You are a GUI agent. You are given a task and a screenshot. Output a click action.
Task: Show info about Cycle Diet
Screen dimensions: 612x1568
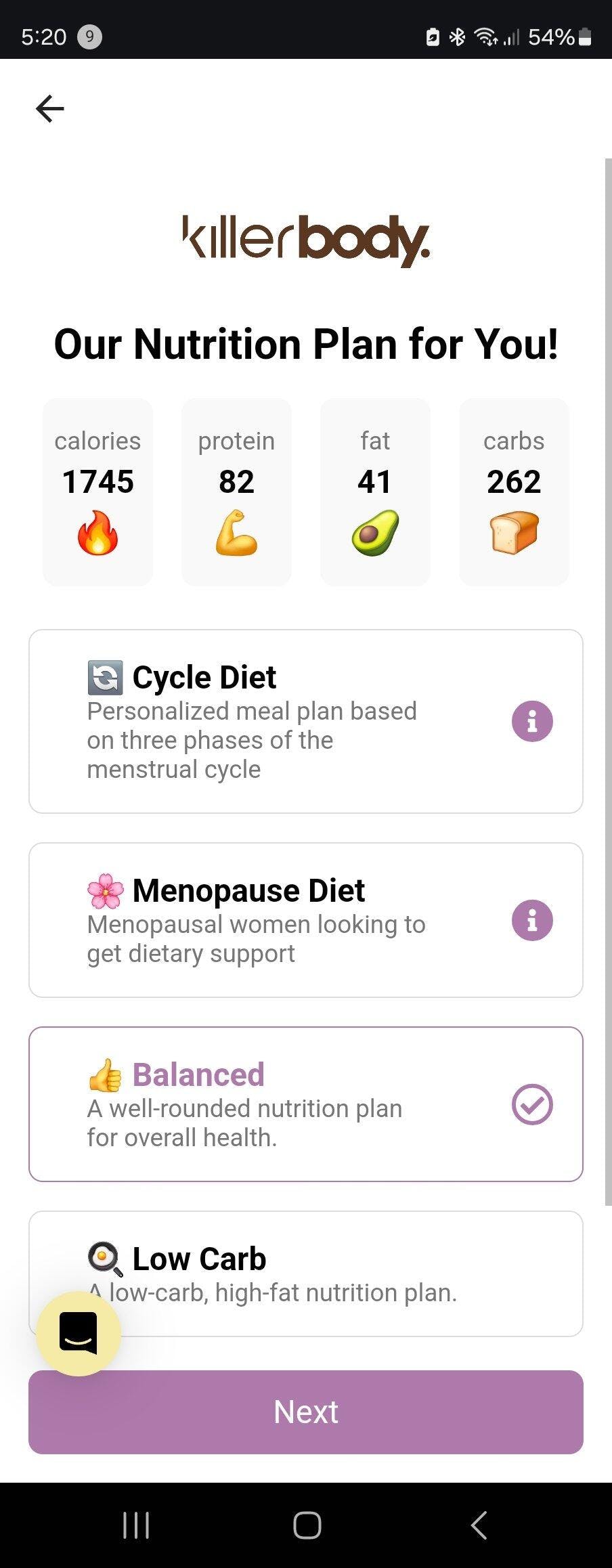[x=532, y=721]
